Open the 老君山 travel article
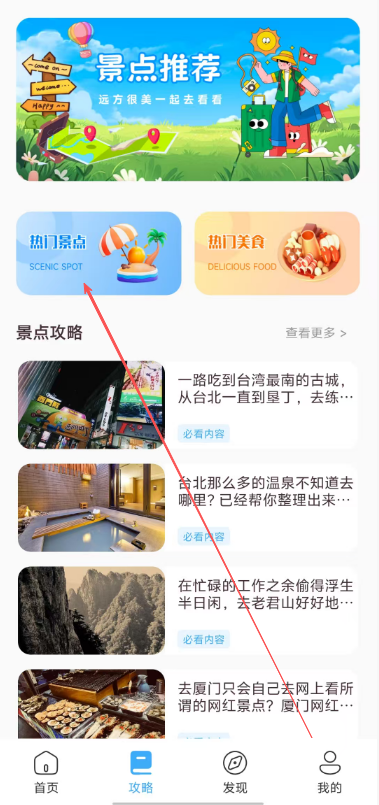The image size is (379, 805). (188, 610)
